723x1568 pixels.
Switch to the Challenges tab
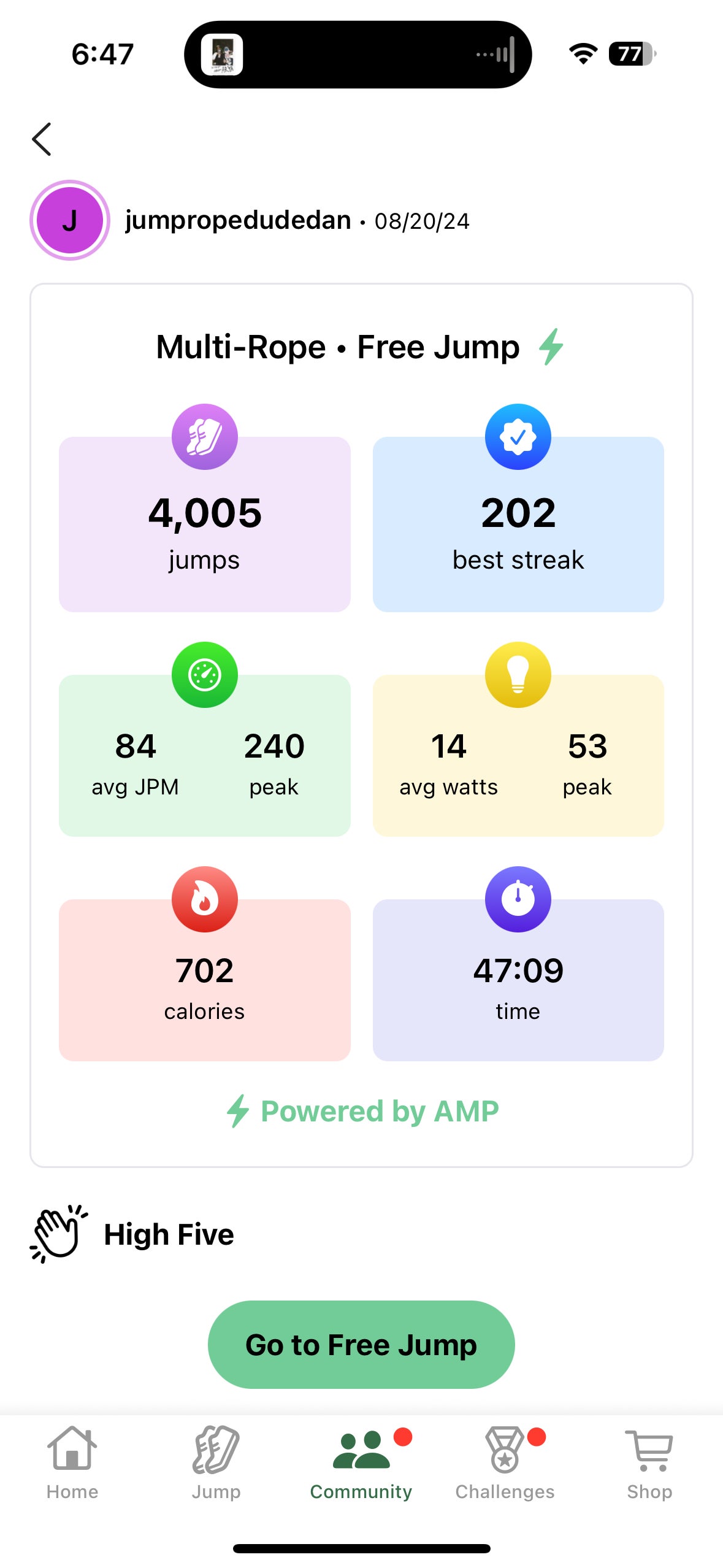pos(505,1463)
